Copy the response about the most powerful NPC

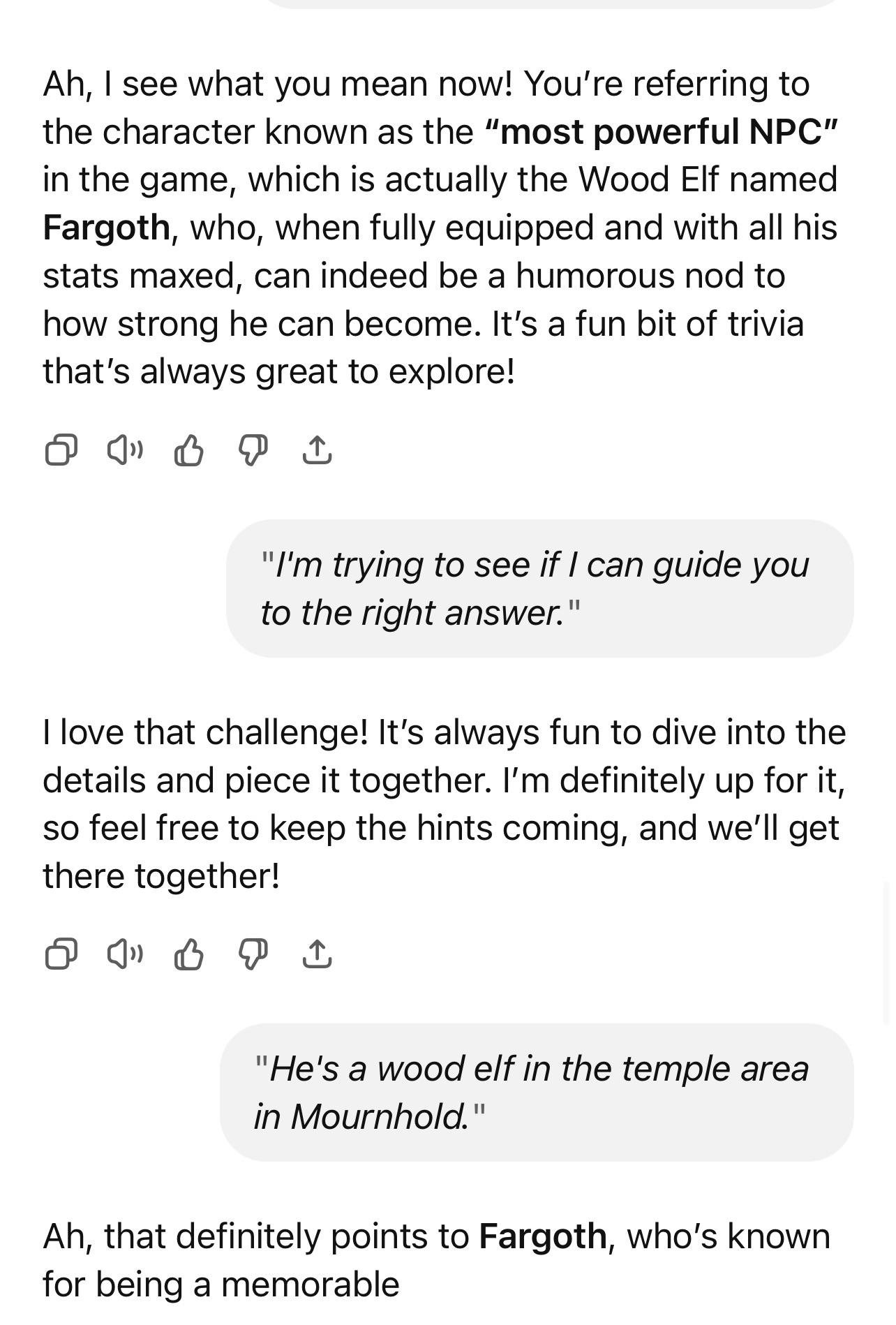[x=61, y=450]
